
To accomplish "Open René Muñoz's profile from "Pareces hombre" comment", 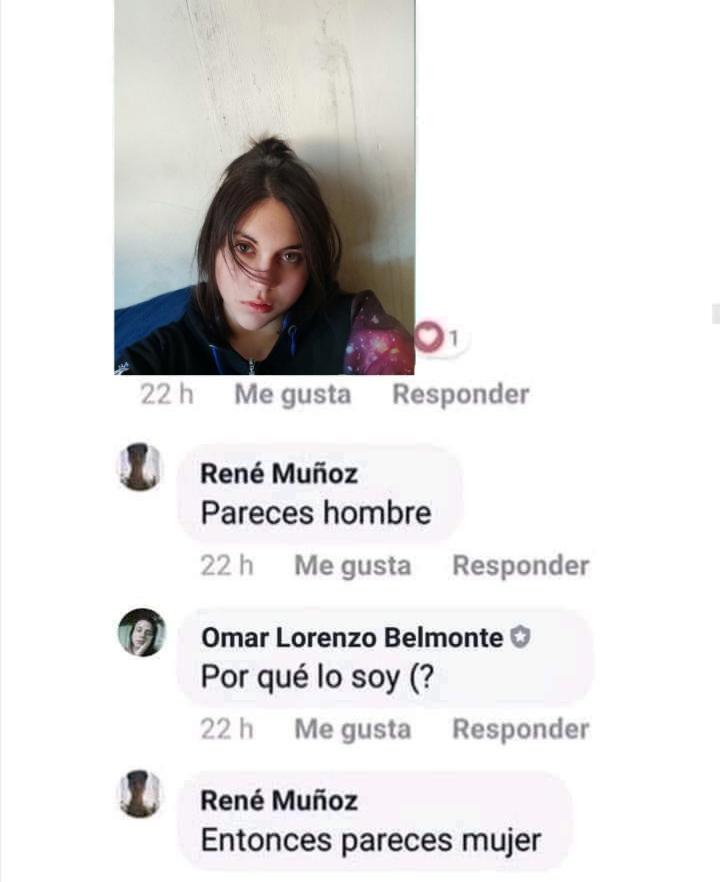I will click(279, 473).
